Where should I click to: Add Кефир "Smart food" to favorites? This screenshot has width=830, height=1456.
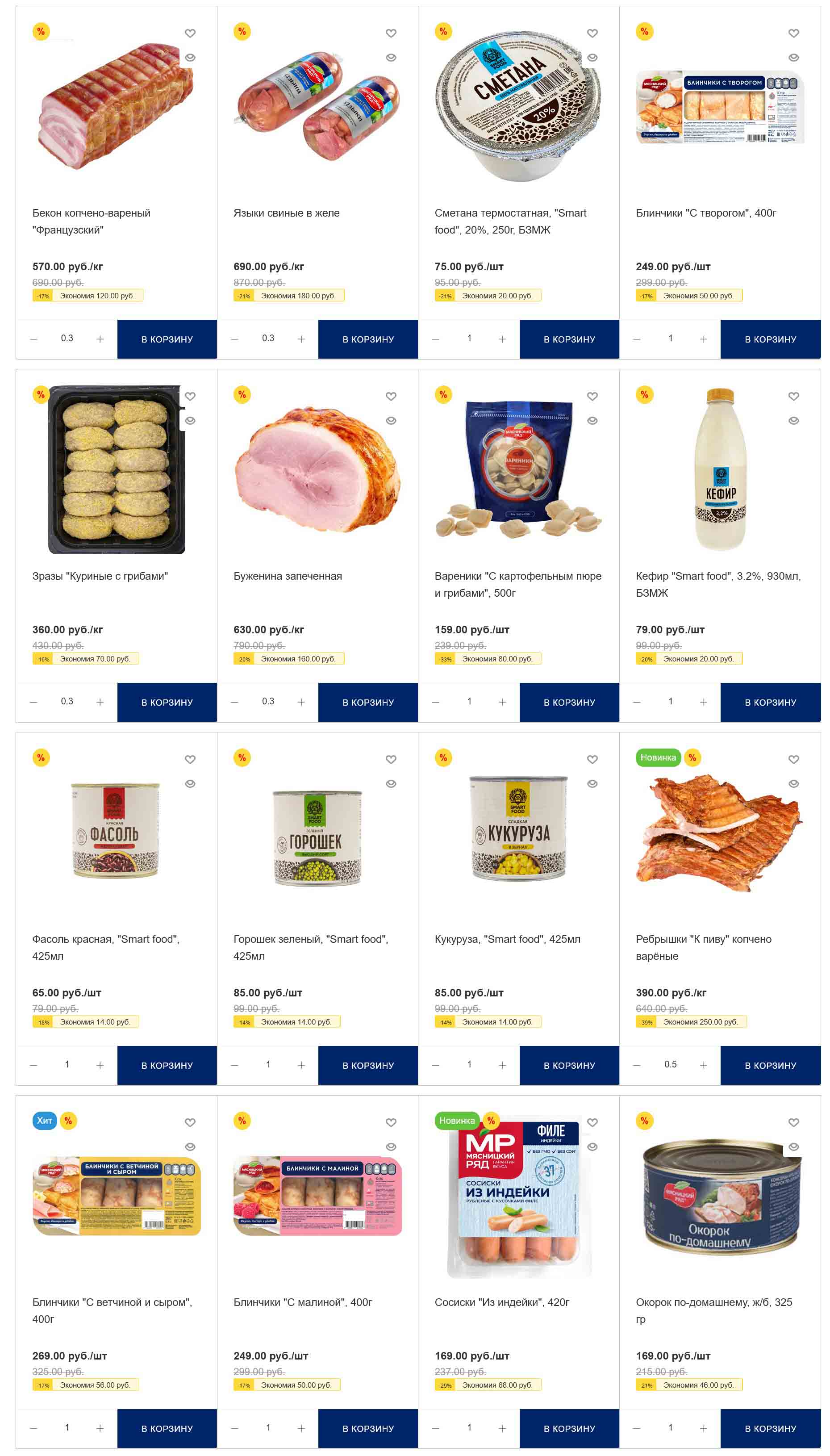(x=793, y=396)
